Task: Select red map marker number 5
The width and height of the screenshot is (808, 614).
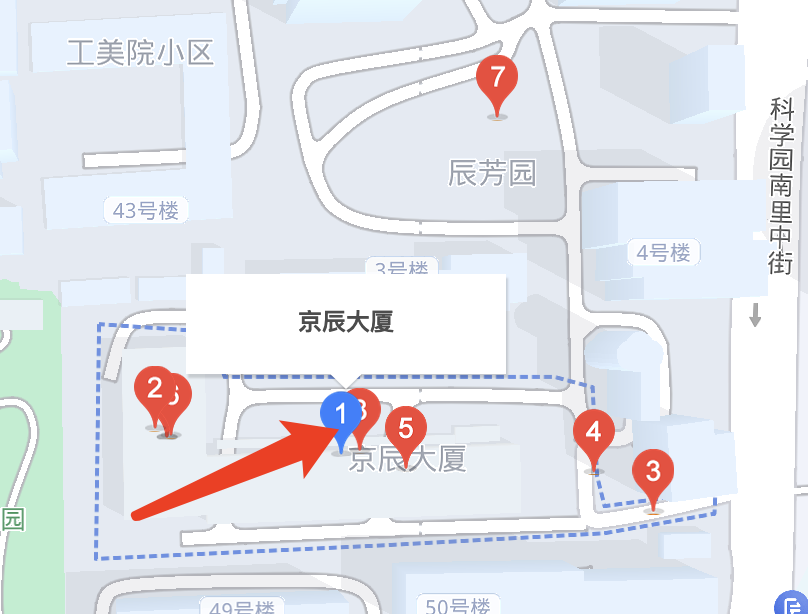Action: tap(406, 429)
